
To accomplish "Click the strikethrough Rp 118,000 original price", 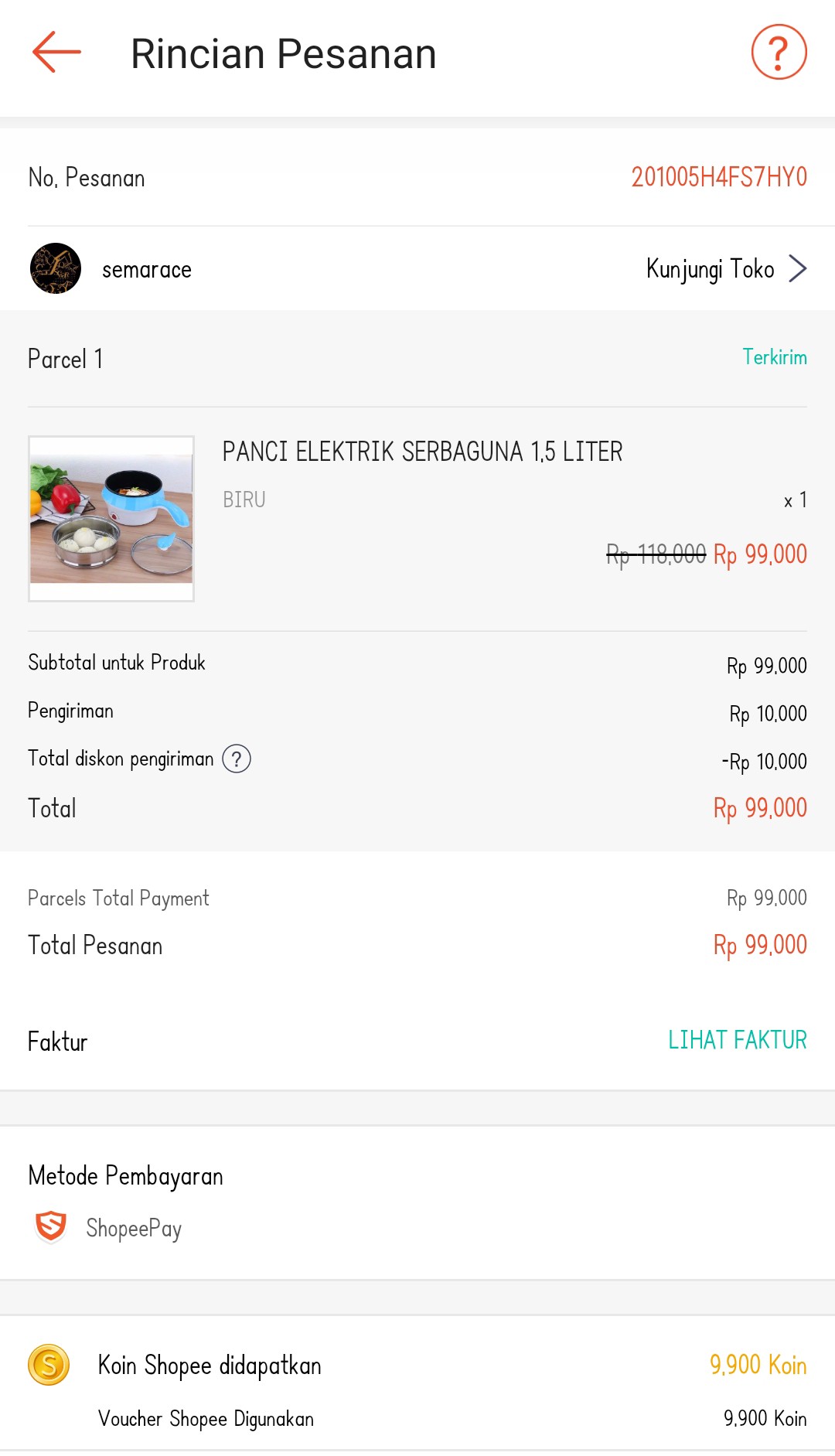I will point(656,553).
